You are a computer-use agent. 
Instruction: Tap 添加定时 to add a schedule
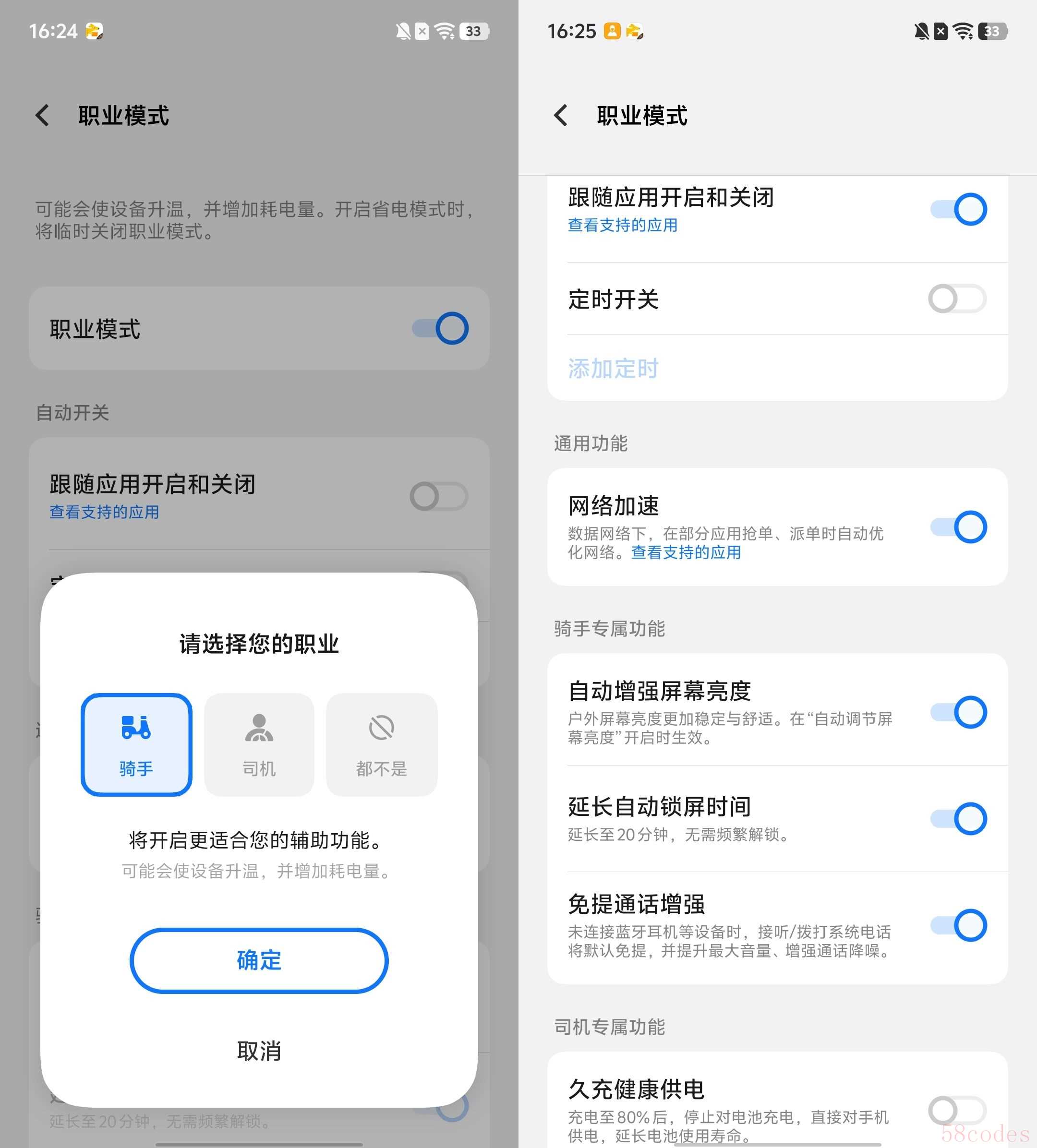(613, 369)
